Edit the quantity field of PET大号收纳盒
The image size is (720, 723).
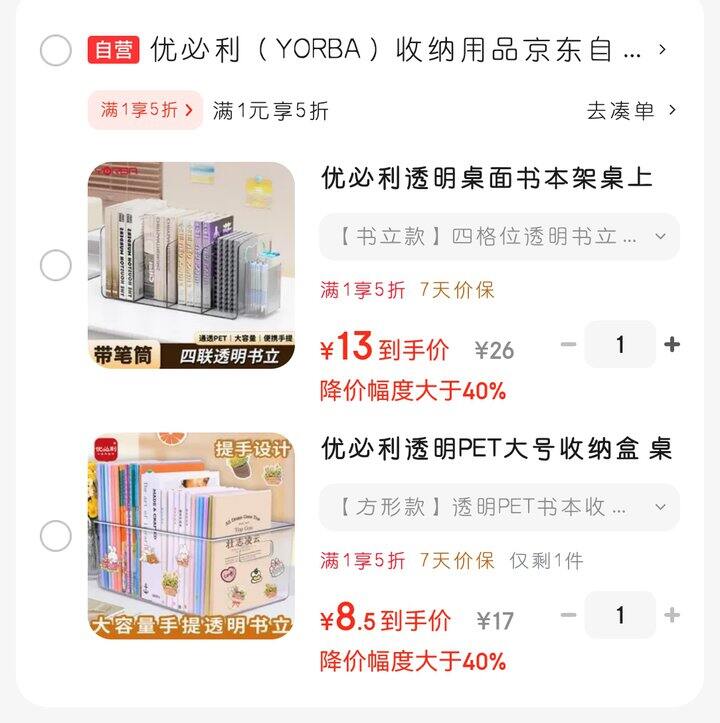620,615
